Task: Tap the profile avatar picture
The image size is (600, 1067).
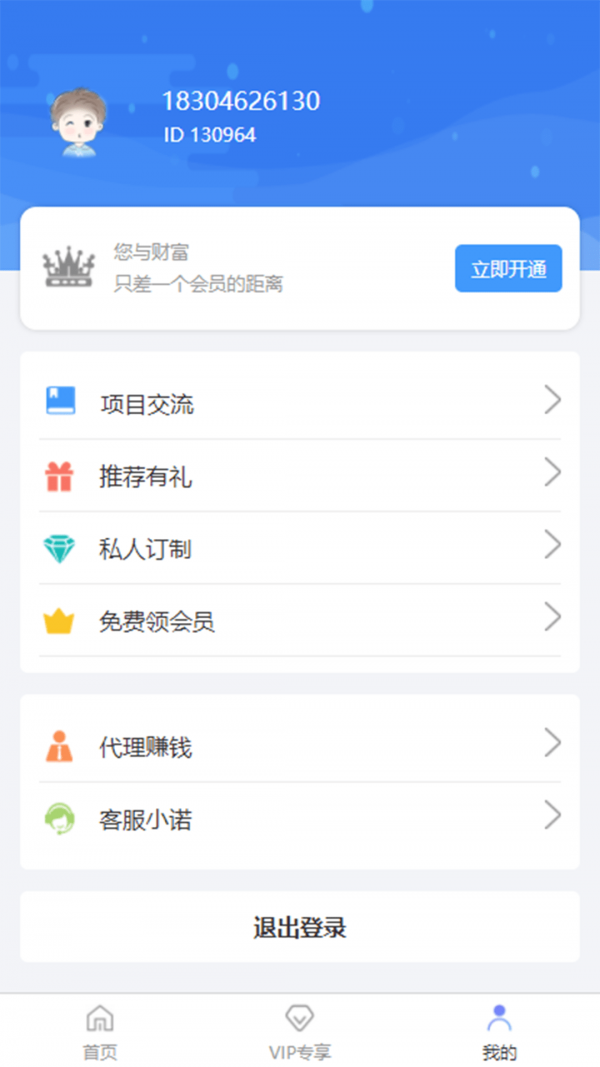Action: [x=78, y=123]
